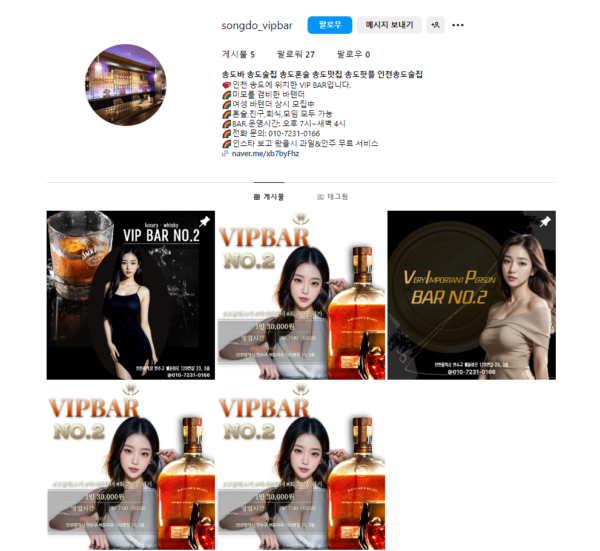Switch to the 태그됨 tab
Viewport: 600px width, 551px height.
click(332, 197)
